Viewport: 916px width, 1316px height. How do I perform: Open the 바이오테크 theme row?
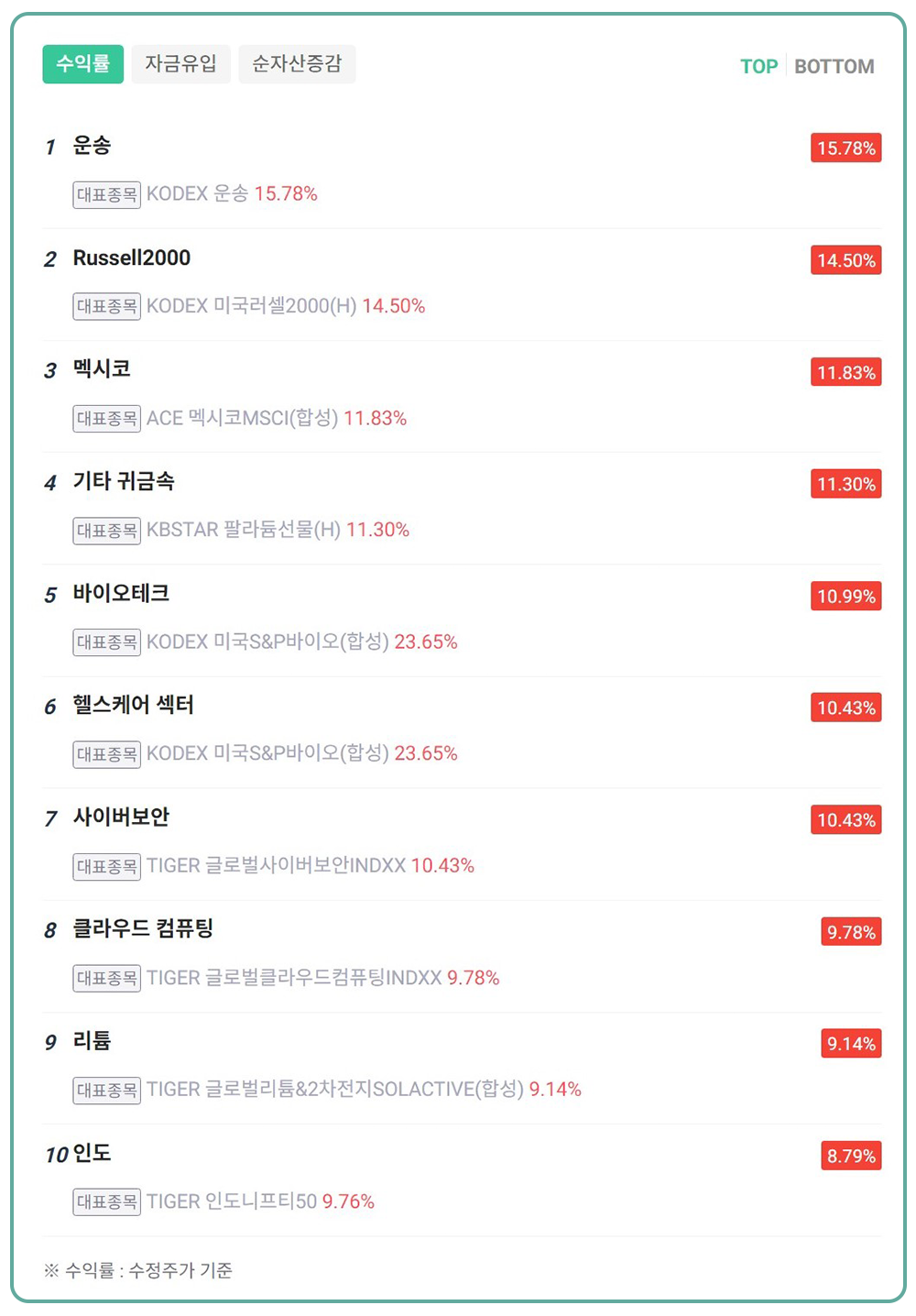pyautogui.click(x=121, y=594)
